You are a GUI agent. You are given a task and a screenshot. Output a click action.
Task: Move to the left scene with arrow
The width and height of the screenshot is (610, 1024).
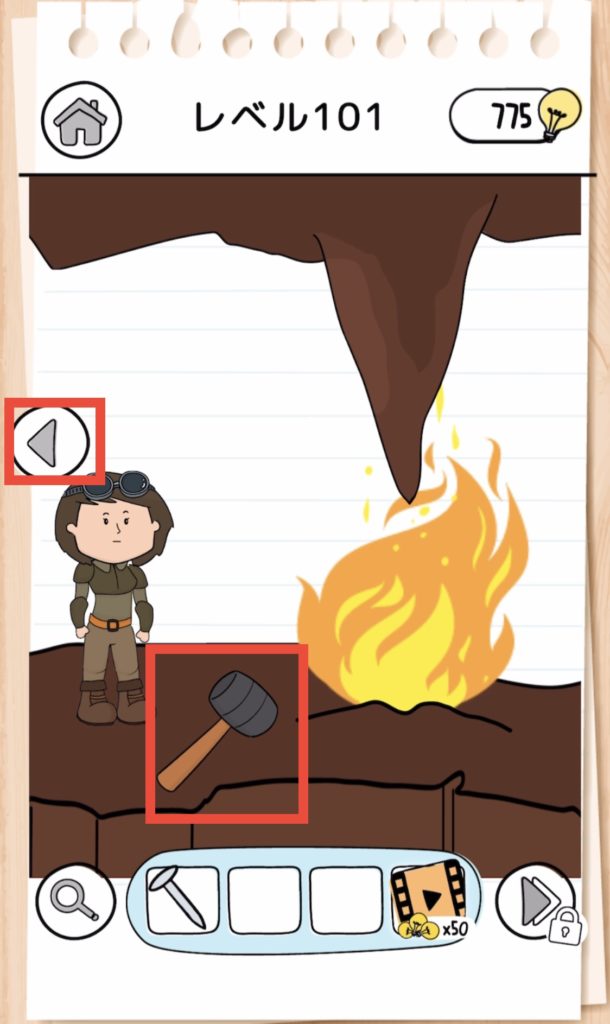tap(52, 442)
